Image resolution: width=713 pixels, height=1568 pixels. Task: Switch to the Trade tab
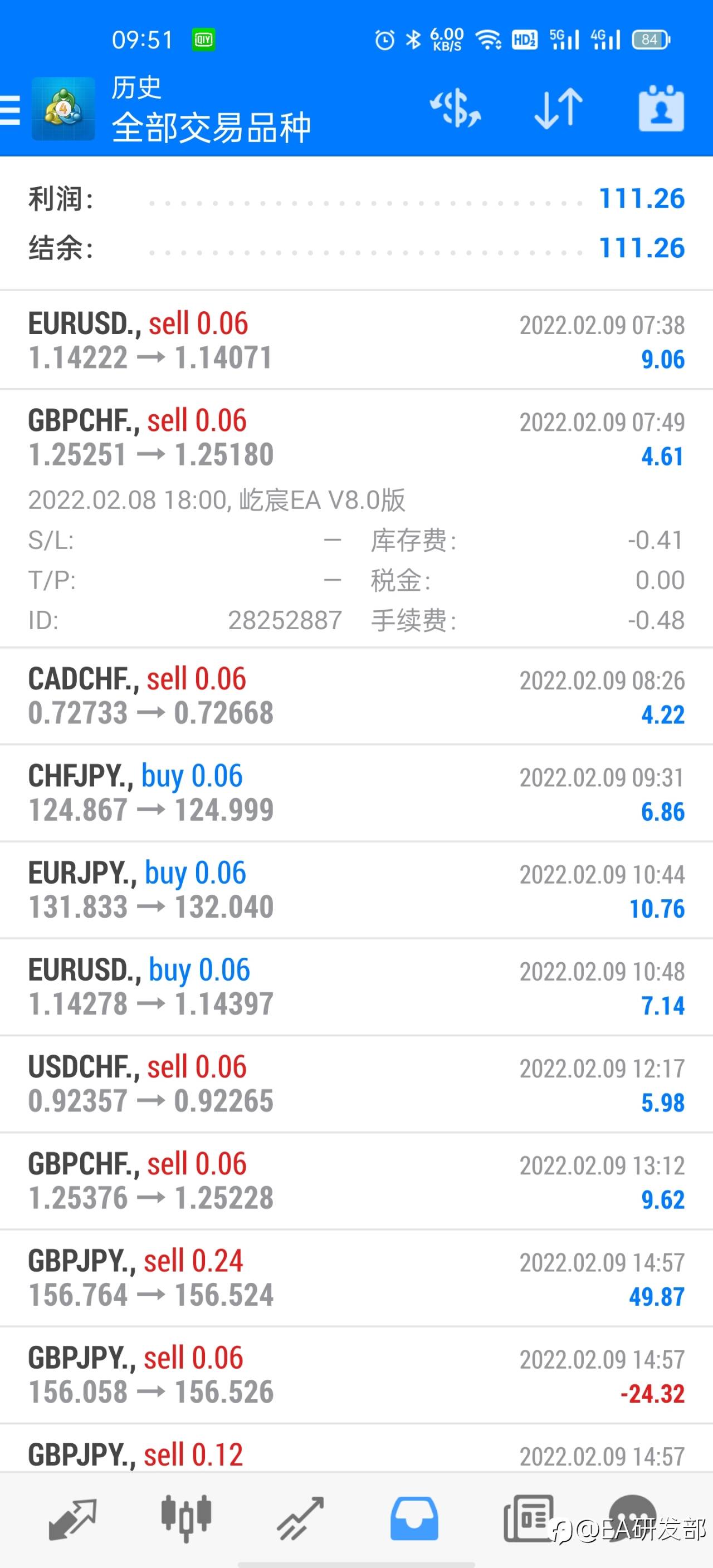(300, 1518)
